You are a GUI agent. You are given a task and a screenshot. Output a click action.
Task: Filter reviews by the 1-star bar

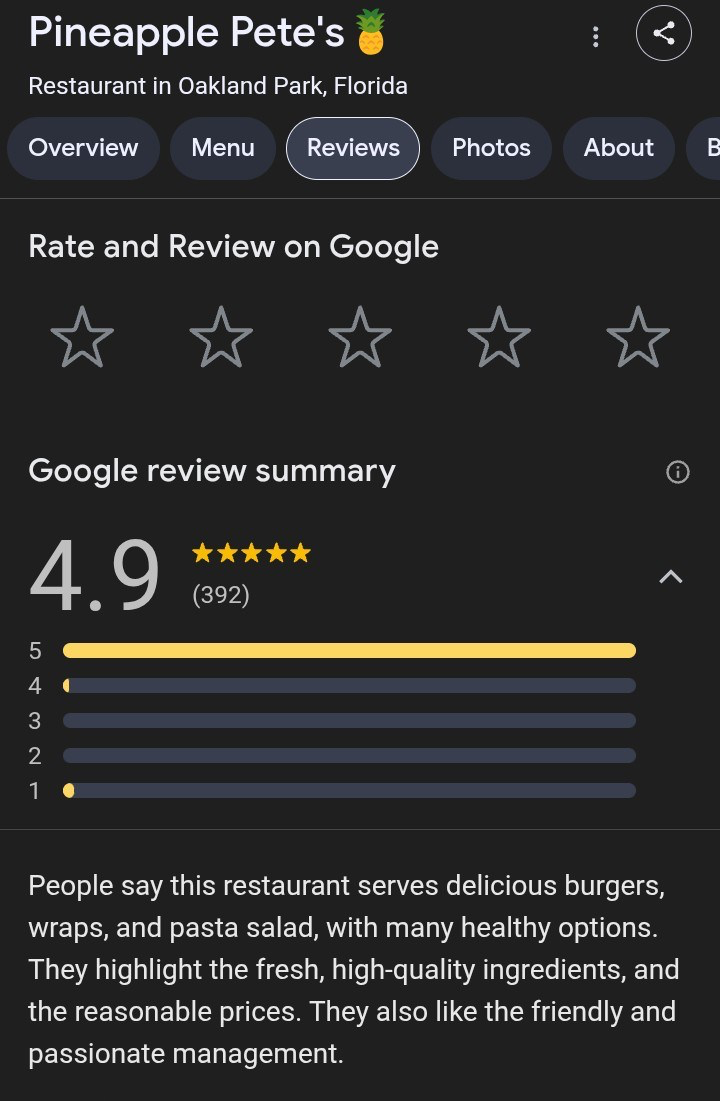click(349, 791)
